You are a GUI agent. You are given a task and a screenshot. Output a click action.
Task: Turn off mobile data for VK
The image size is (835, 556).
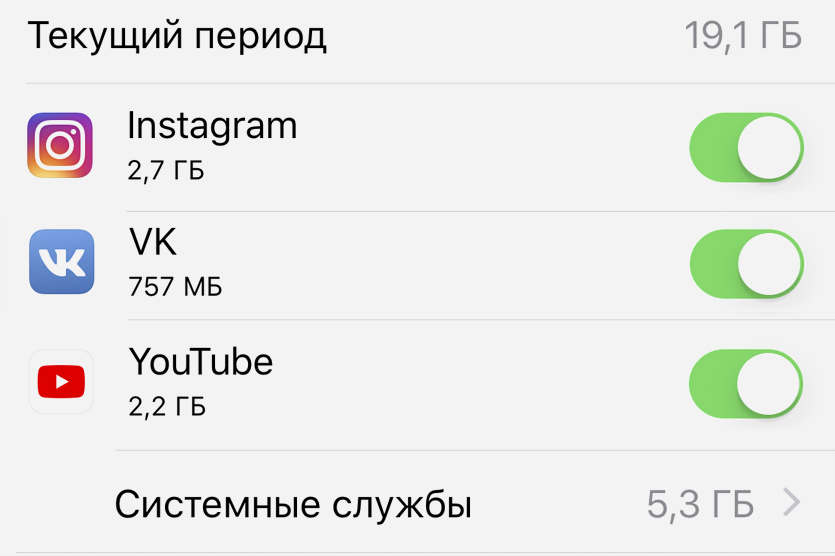[746, 265]
